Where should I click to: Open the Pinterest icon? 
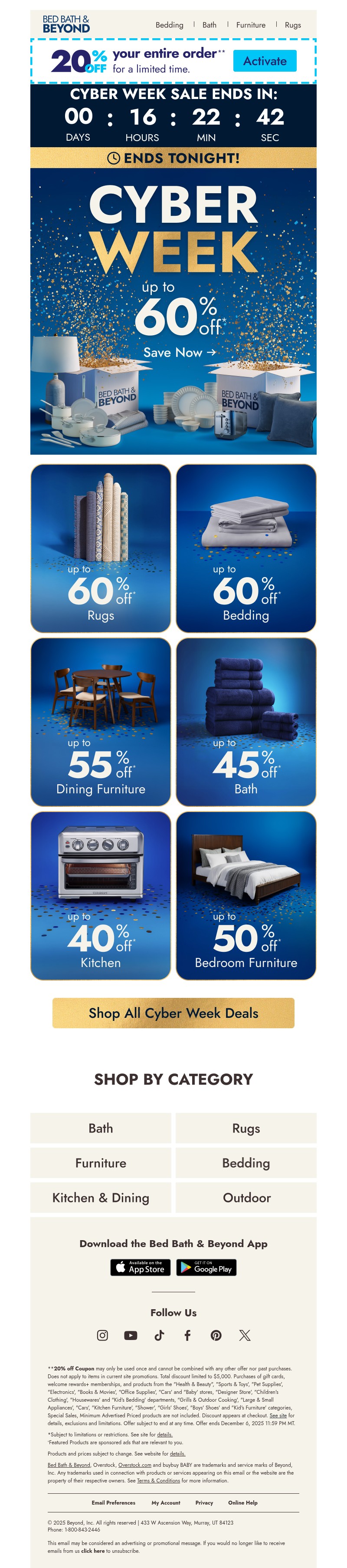click(x=216, y=1336)
